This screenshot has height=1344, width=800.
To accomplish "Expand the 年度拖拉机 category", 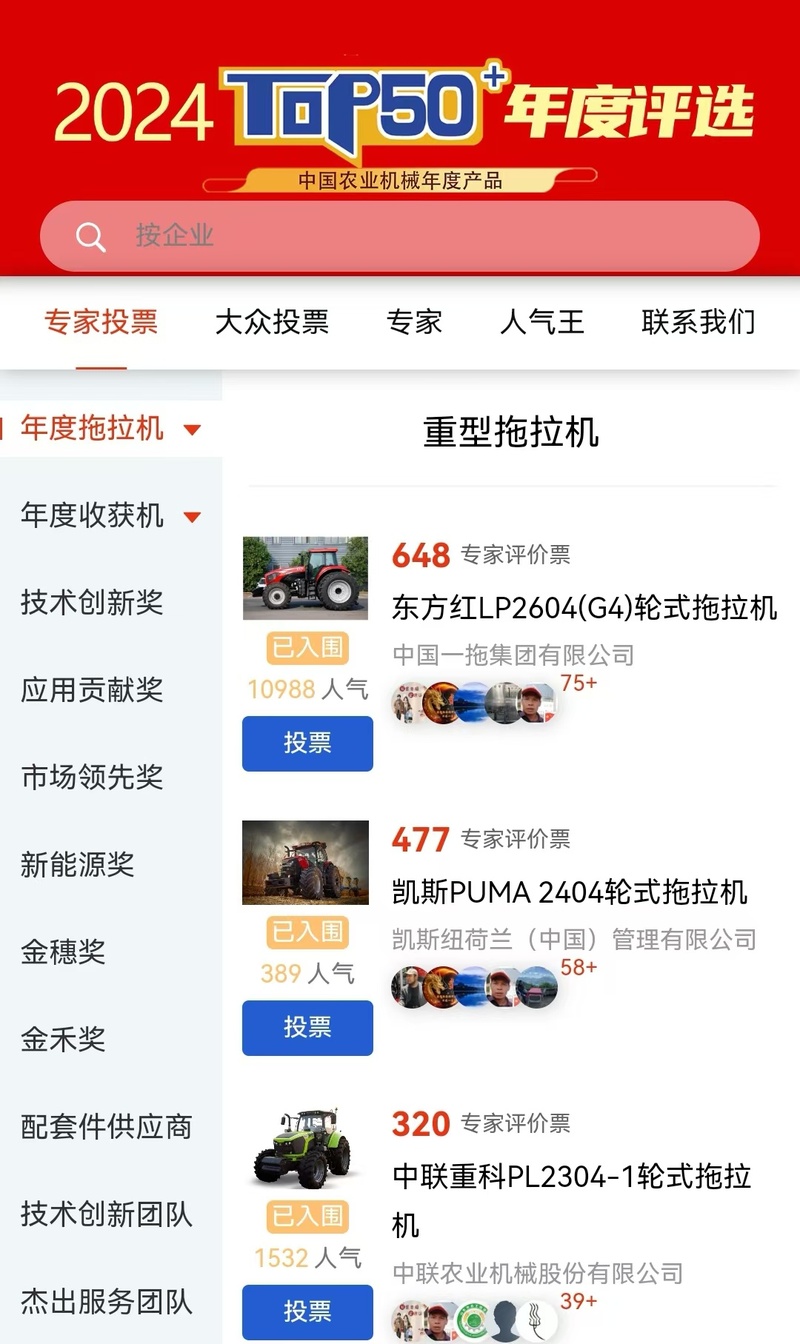I will [110, 429].
